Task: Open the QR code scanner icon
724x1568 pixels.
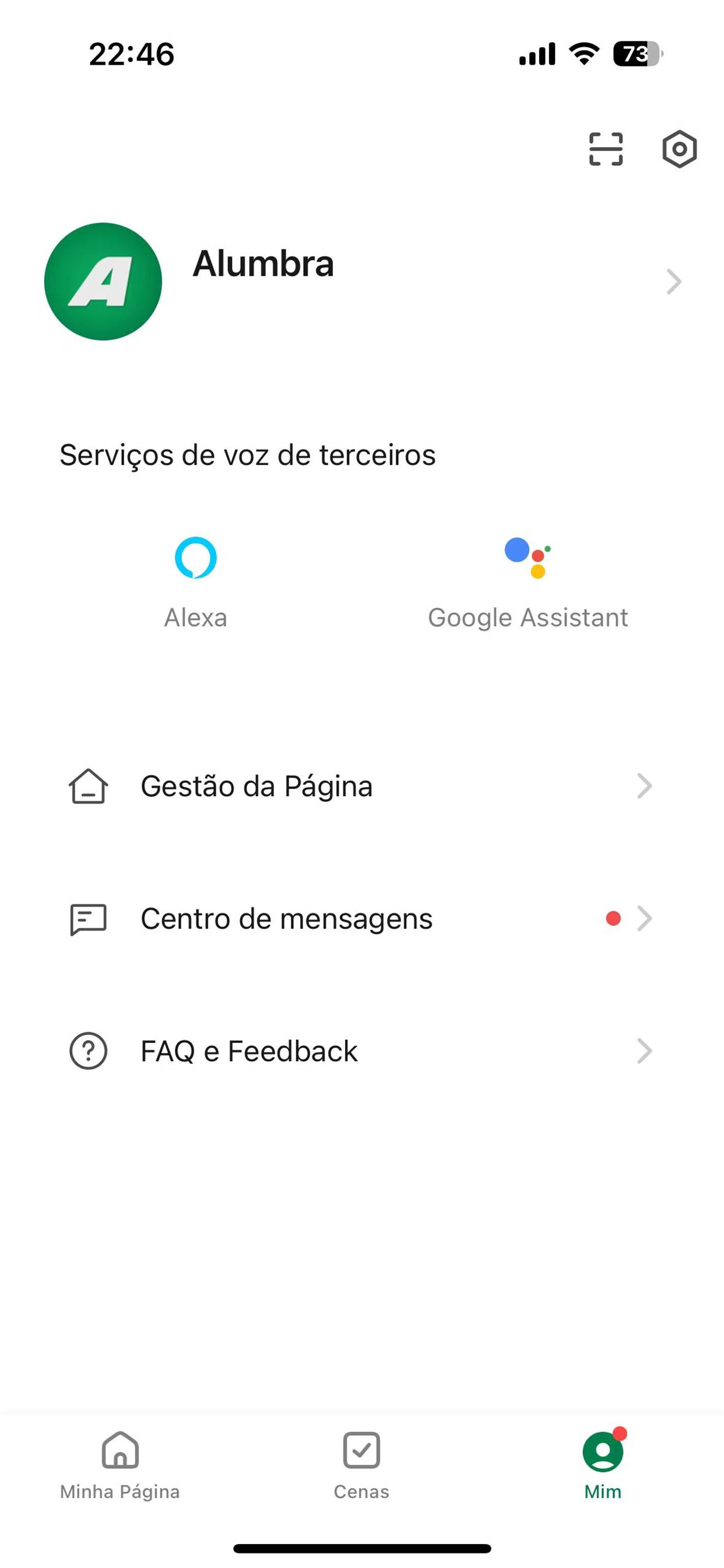Action: [605, 149]
